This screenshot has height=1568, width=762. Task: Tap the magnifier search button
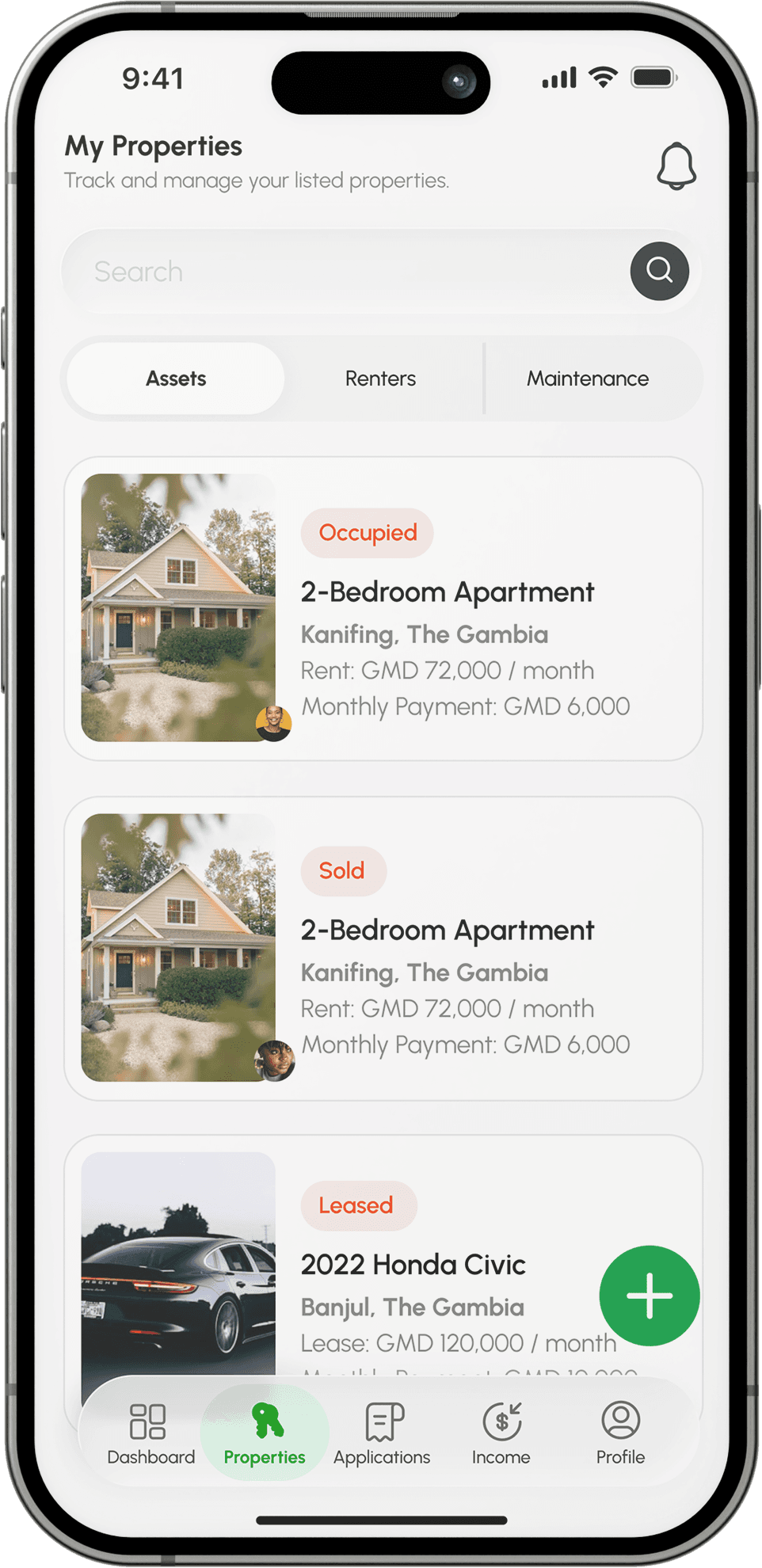[659, 271]
